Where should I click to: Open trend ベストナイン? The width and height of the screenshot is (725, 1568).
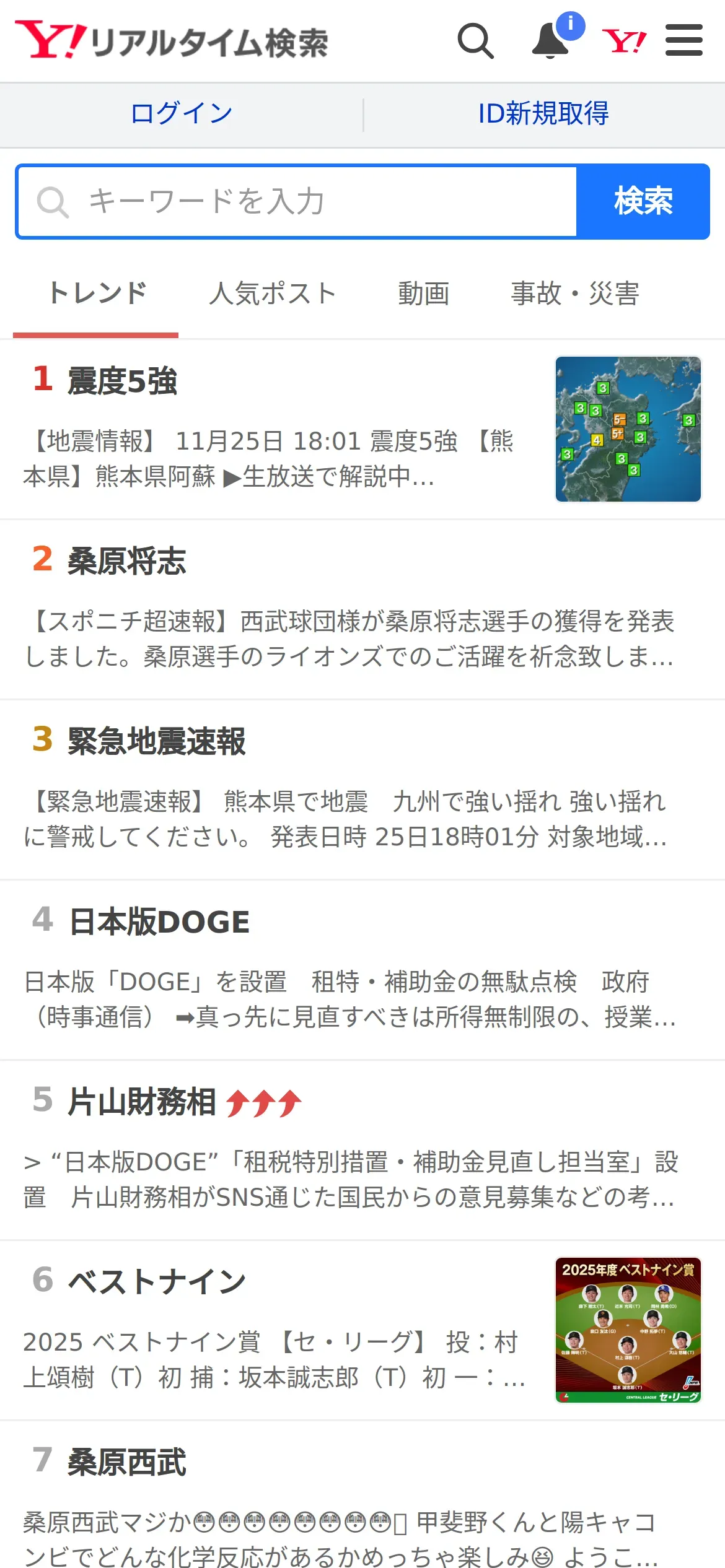click(x=157, y=1282)
